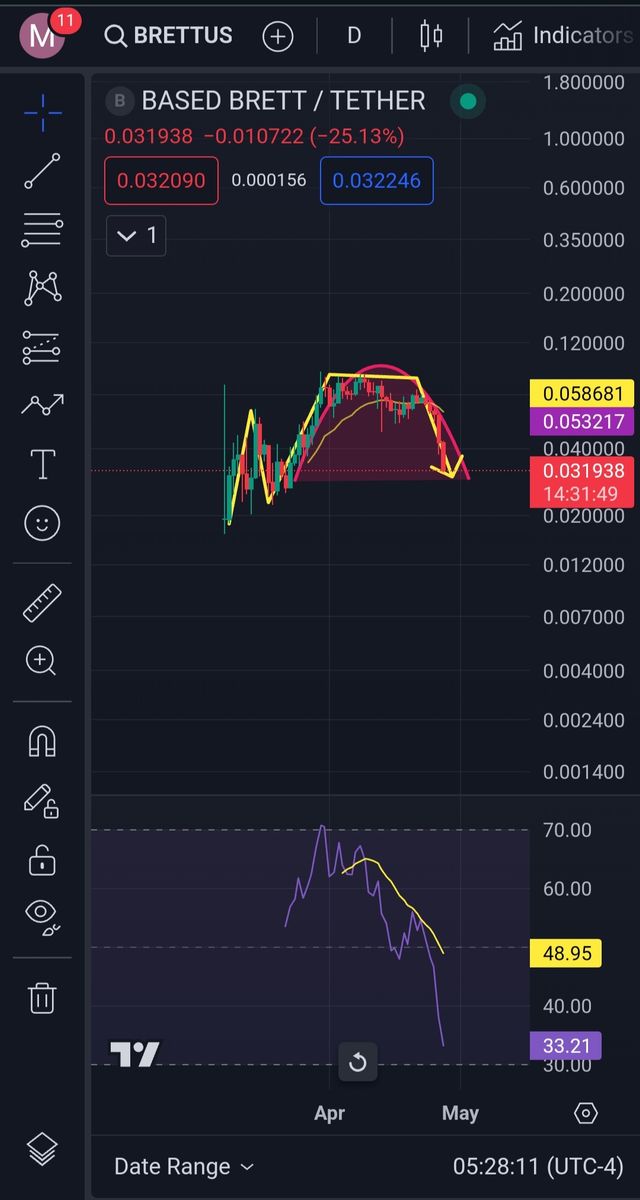Screen dimensions: 640x1200
Task: Open the object tree layers panel
Action: (x=42, y=1149)
